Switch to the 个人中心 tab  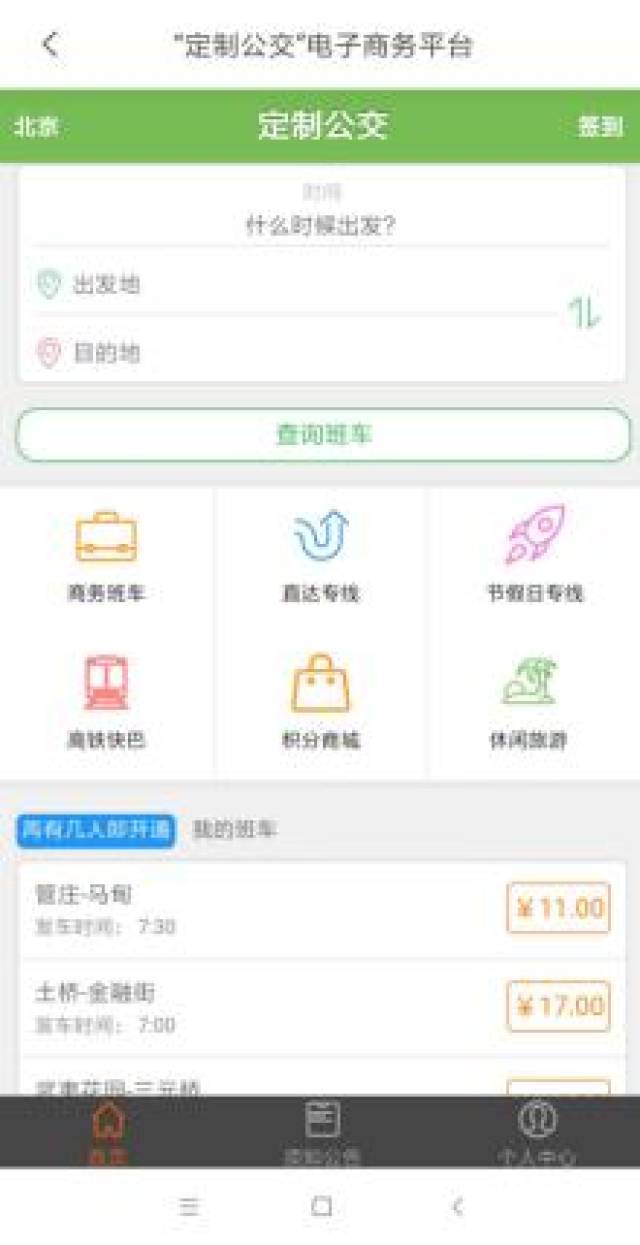[538, 1133]
